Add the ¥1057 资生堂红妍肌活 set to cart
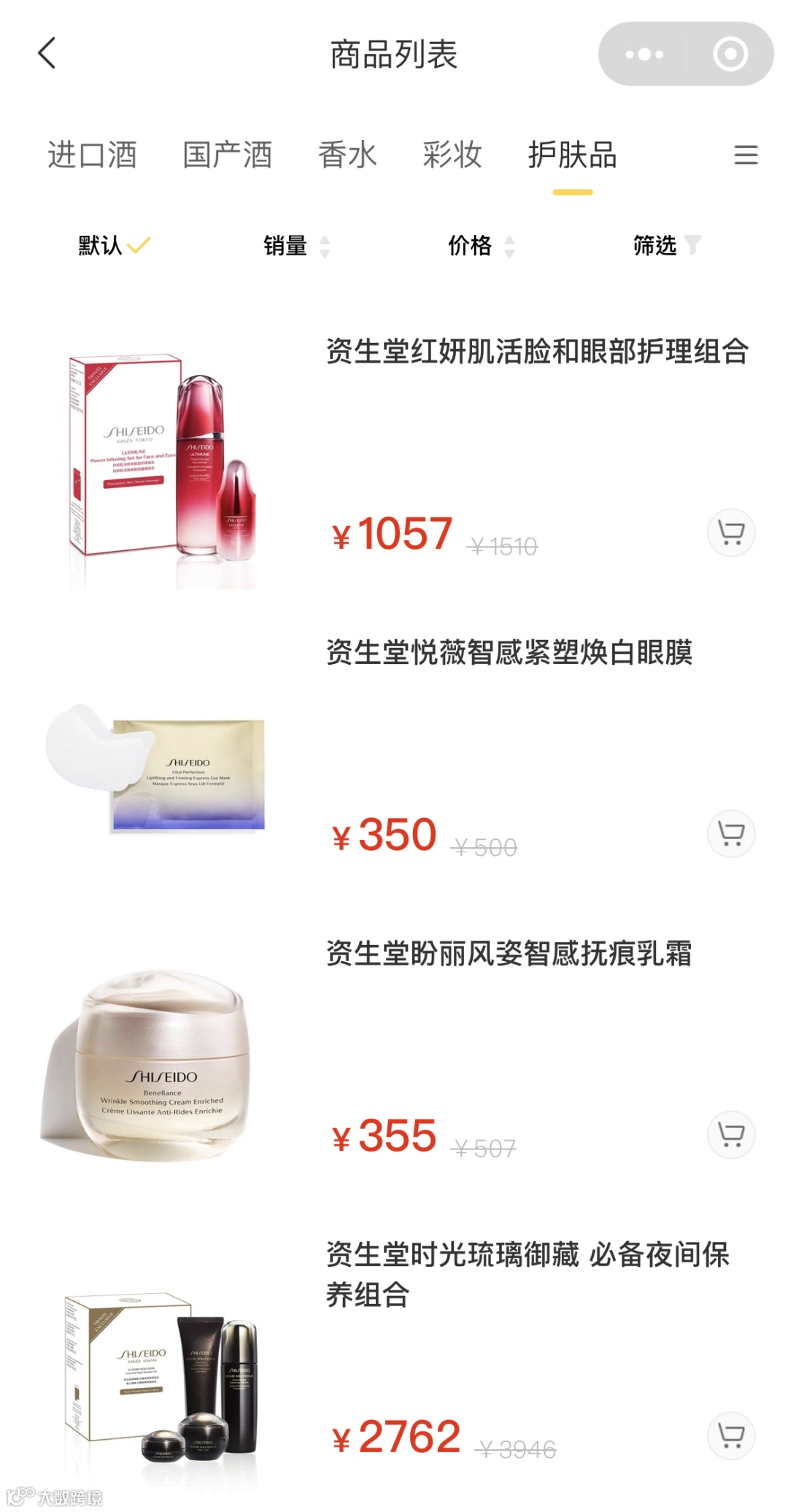The image size is (788, 1512). tap(731, 533)
